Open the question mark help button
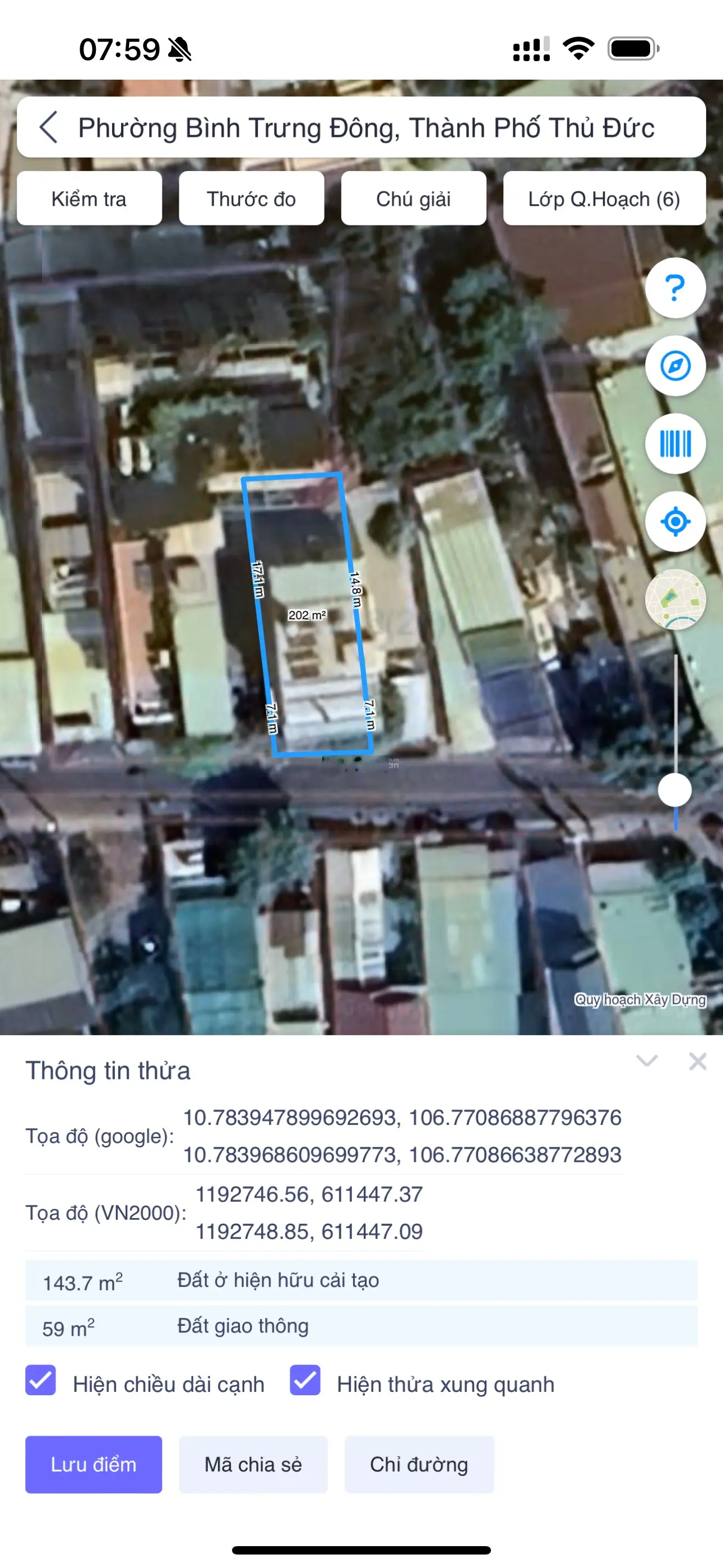The image size is (723, 1568). point(675,288)
